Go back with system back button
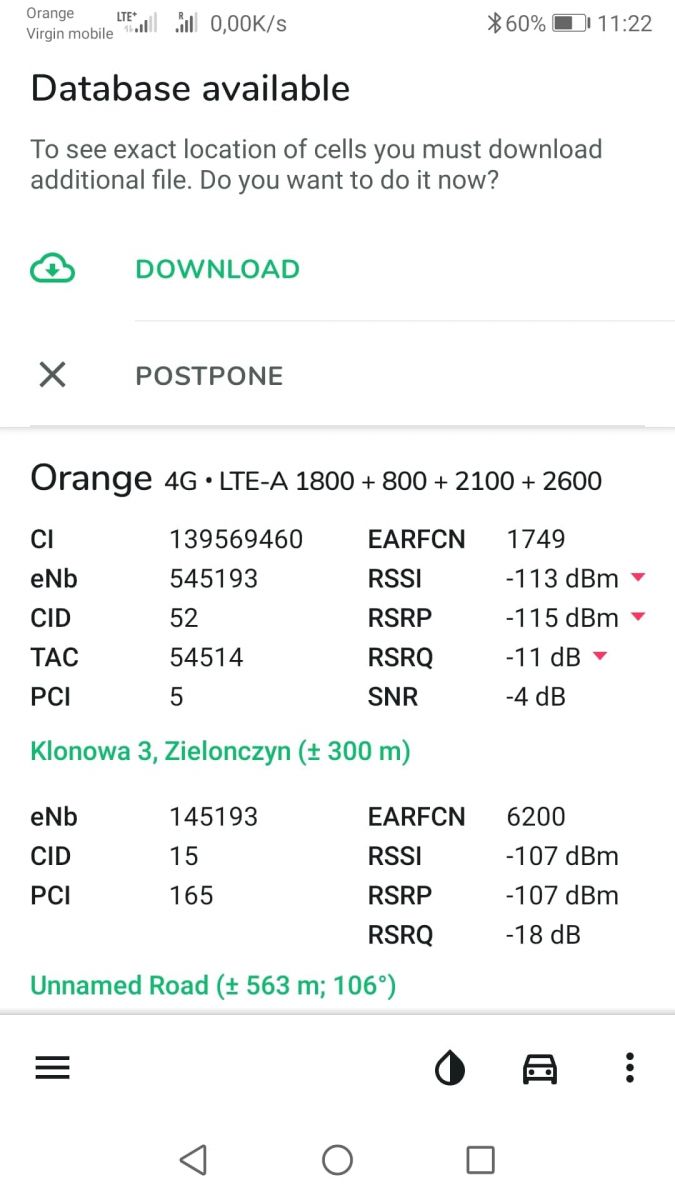 193,1160
